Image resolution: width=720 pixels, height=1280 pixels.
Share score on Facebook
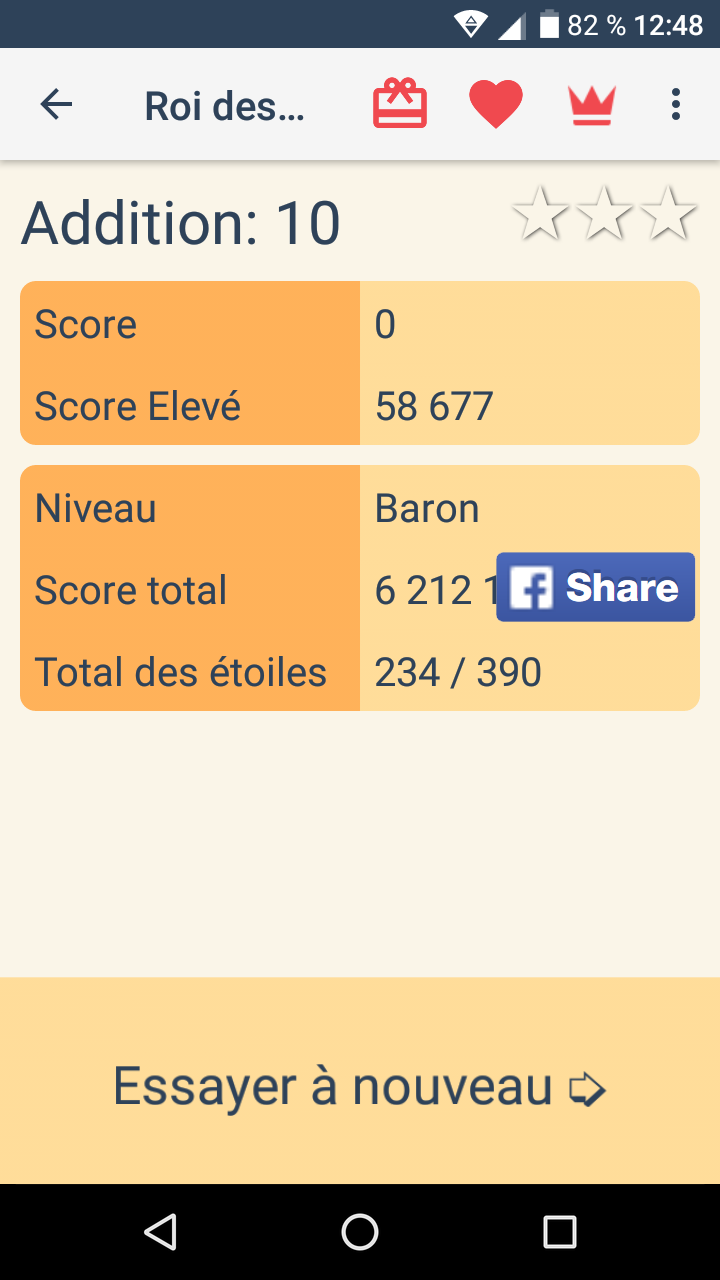point(595,587)
